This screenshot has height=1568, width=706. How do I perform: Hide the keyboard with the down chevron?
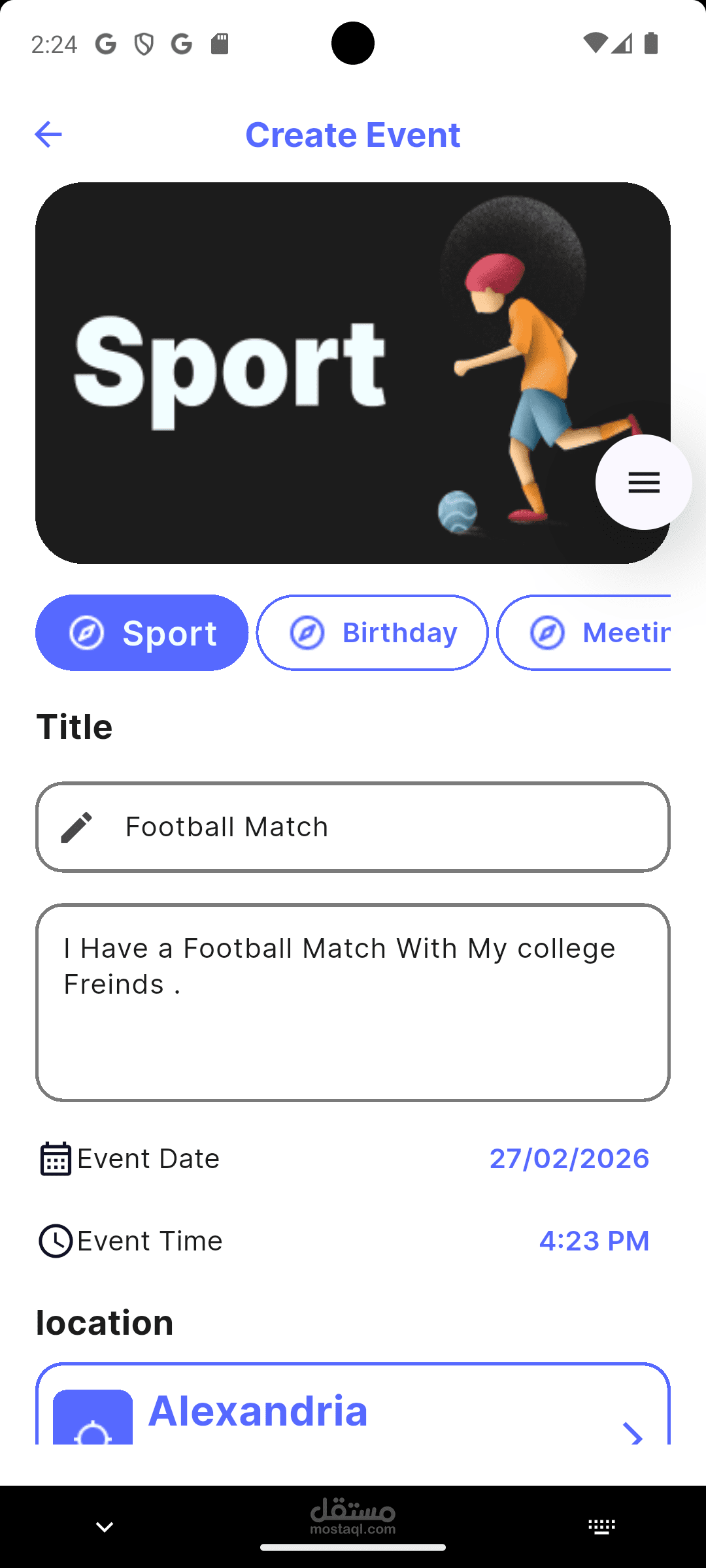pyautogui.click(x=105, y=1527)
